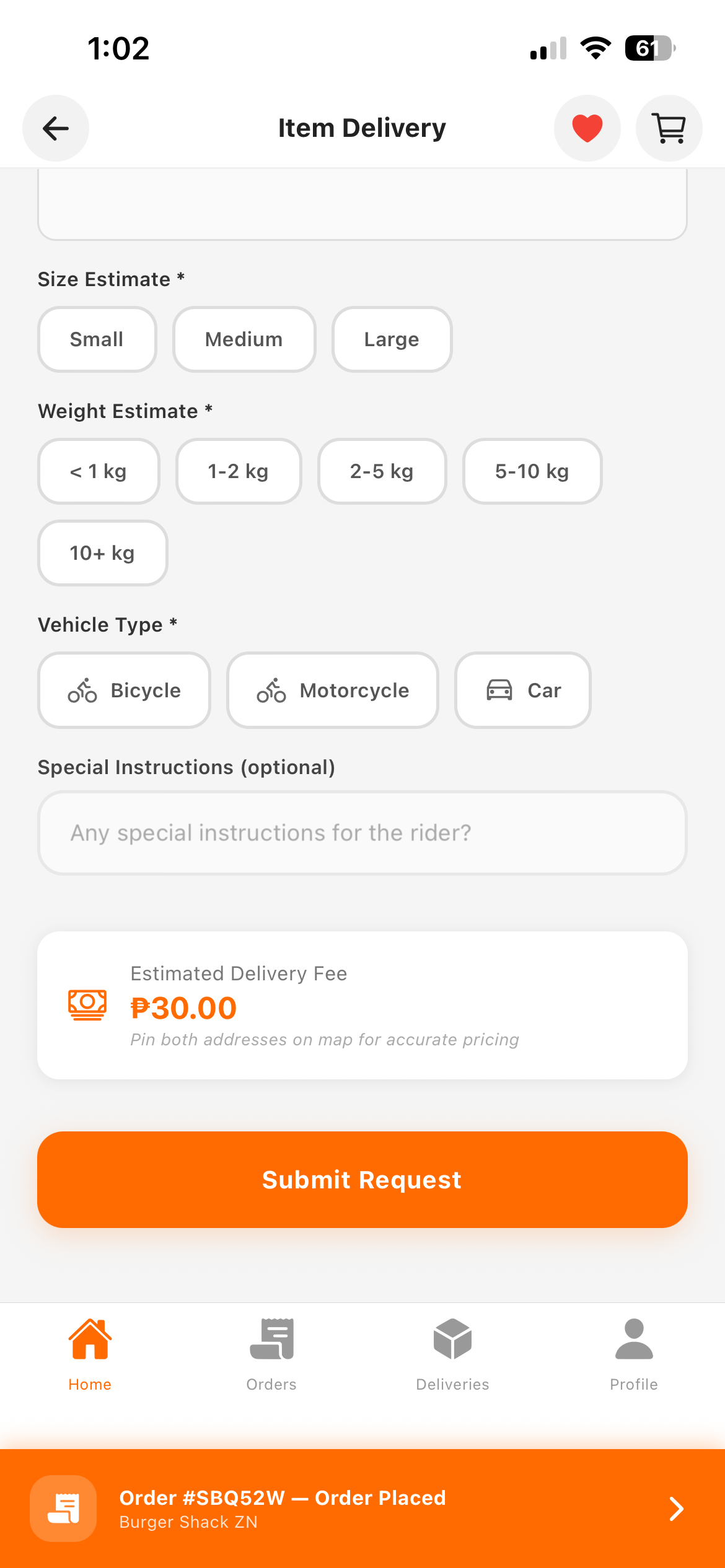Tap the special instructions text field
Image resolution: width=725 pixels, height=1568 pixels.
[x=362, y=833]
